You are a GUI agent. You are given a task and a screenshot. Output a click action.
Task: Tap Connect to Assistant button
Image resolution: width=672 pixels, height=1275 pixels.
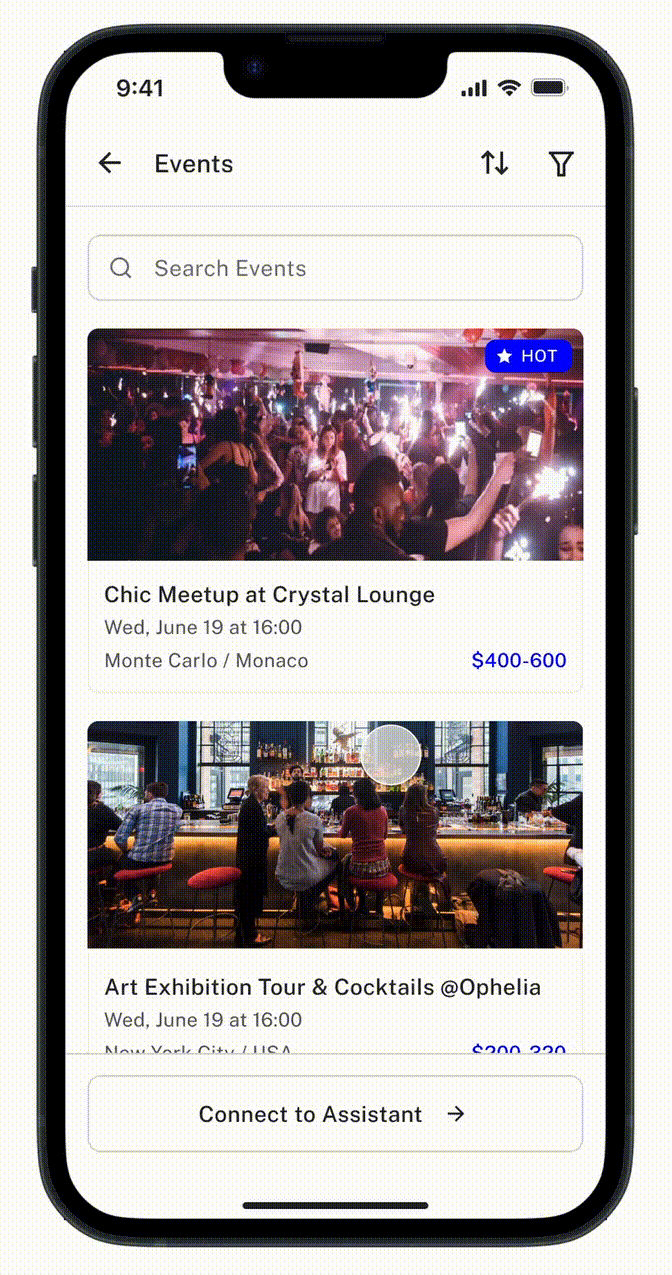[335, 1114]
